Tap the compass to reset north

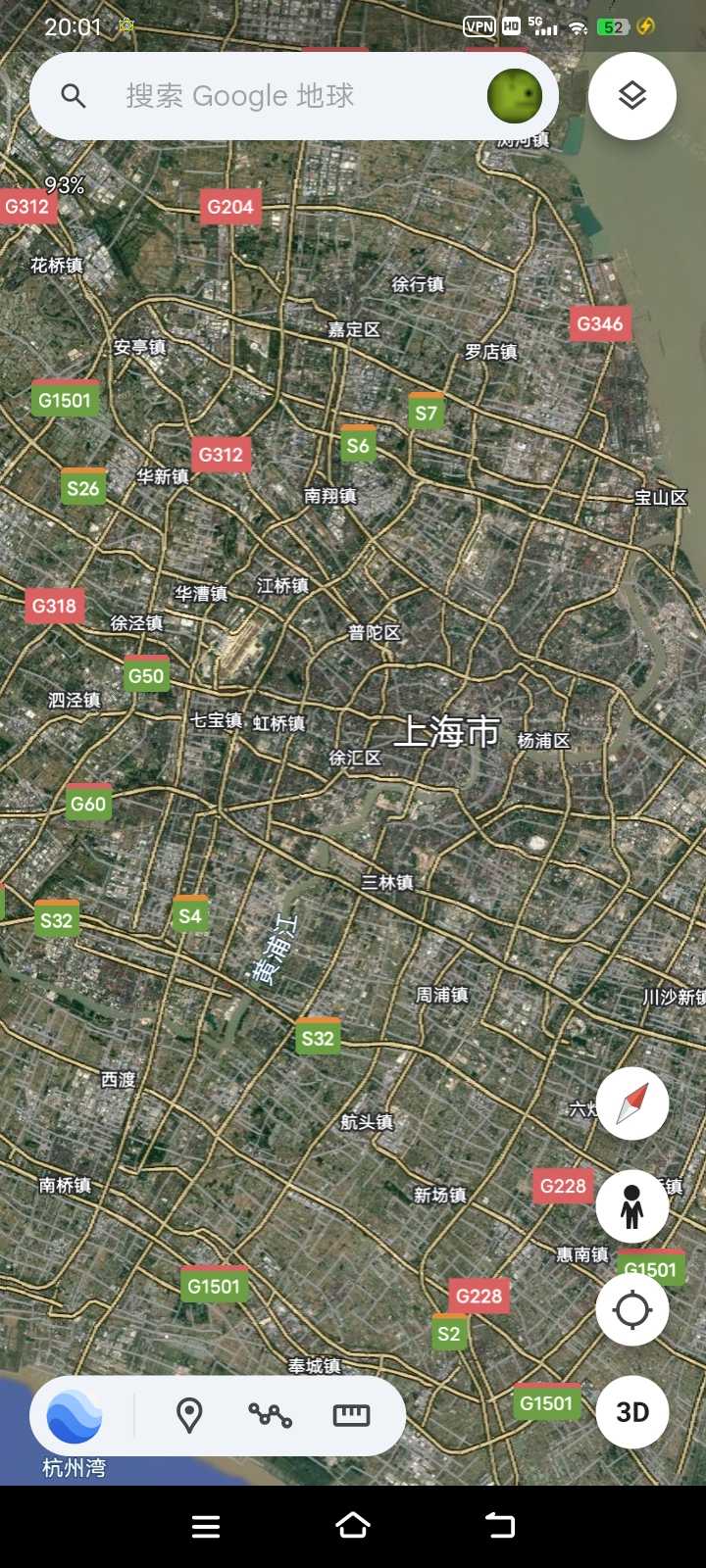632,1103
